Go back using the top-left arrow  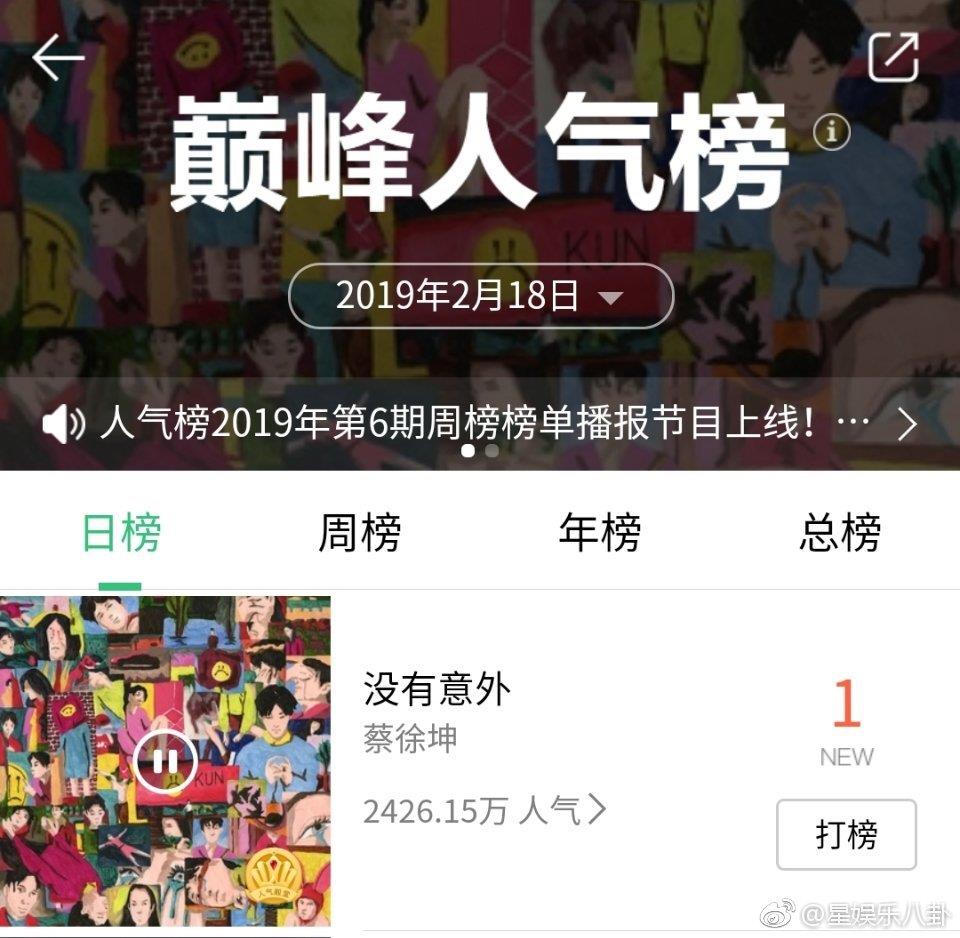coord(58,58)
